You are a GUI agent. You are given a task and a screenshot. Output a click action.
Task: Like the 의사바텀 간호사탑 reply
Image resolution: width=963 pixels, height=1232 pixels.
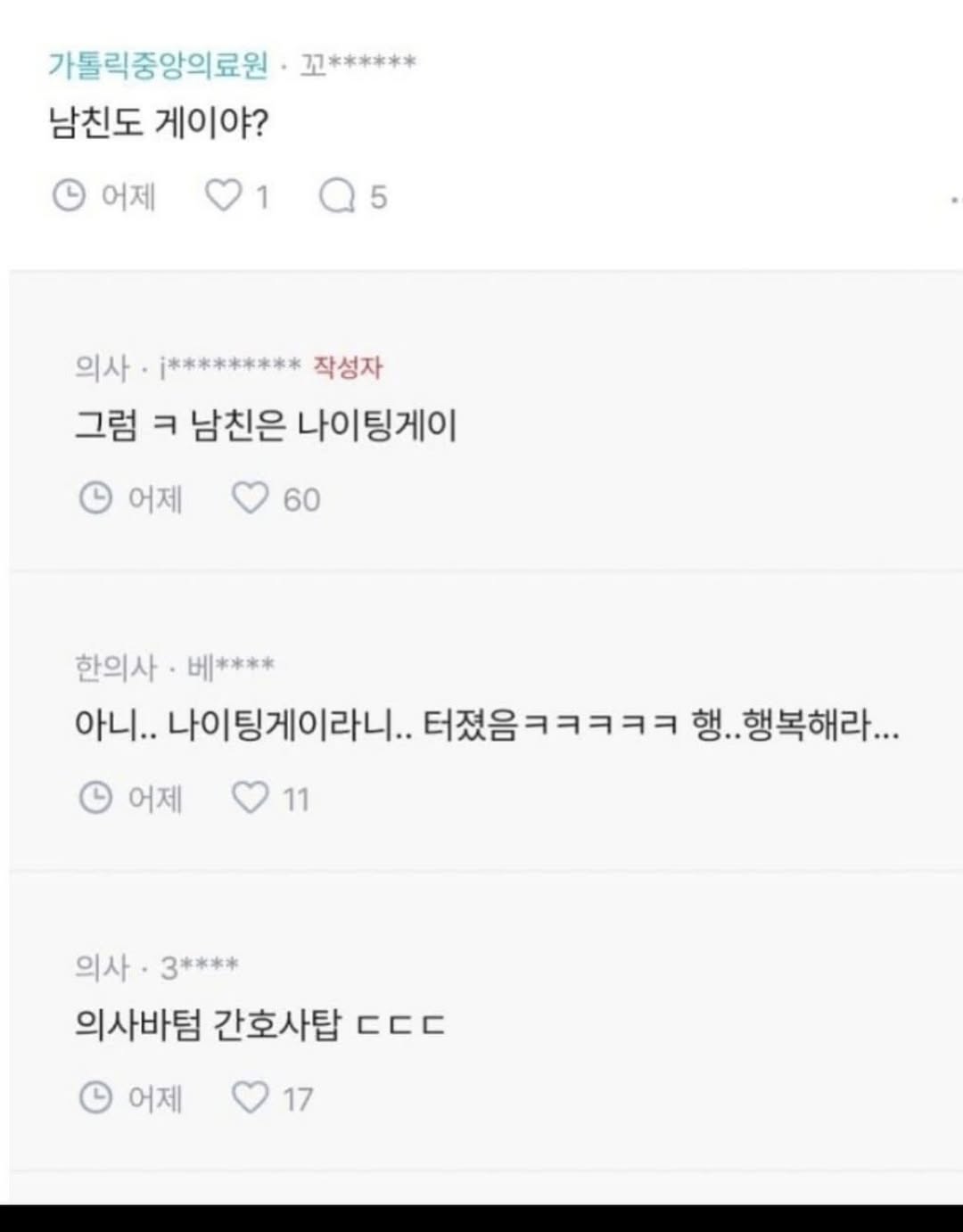click(x=251, y=1097)
